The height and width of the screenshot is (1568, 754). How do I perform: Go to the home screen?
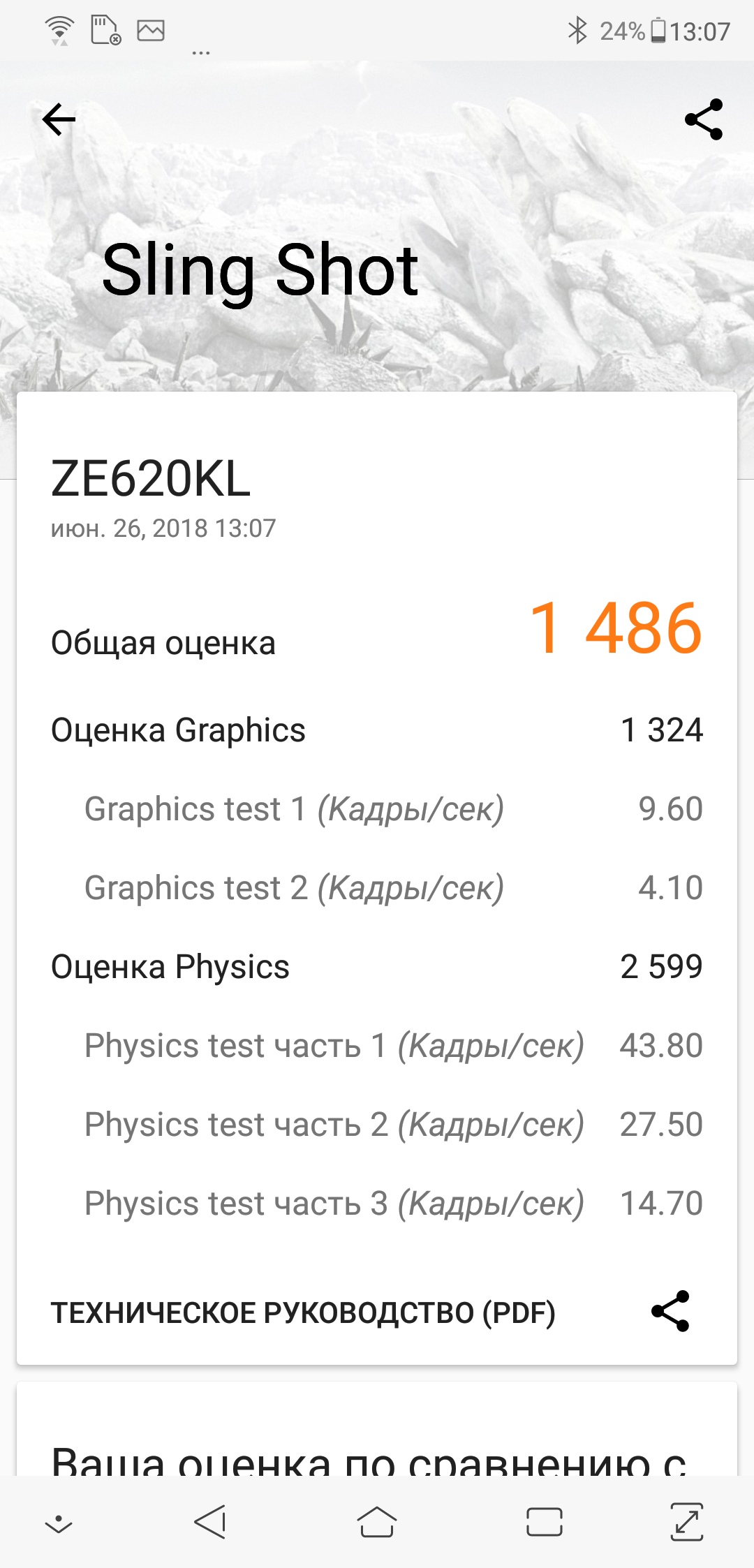coord(377,1521)
